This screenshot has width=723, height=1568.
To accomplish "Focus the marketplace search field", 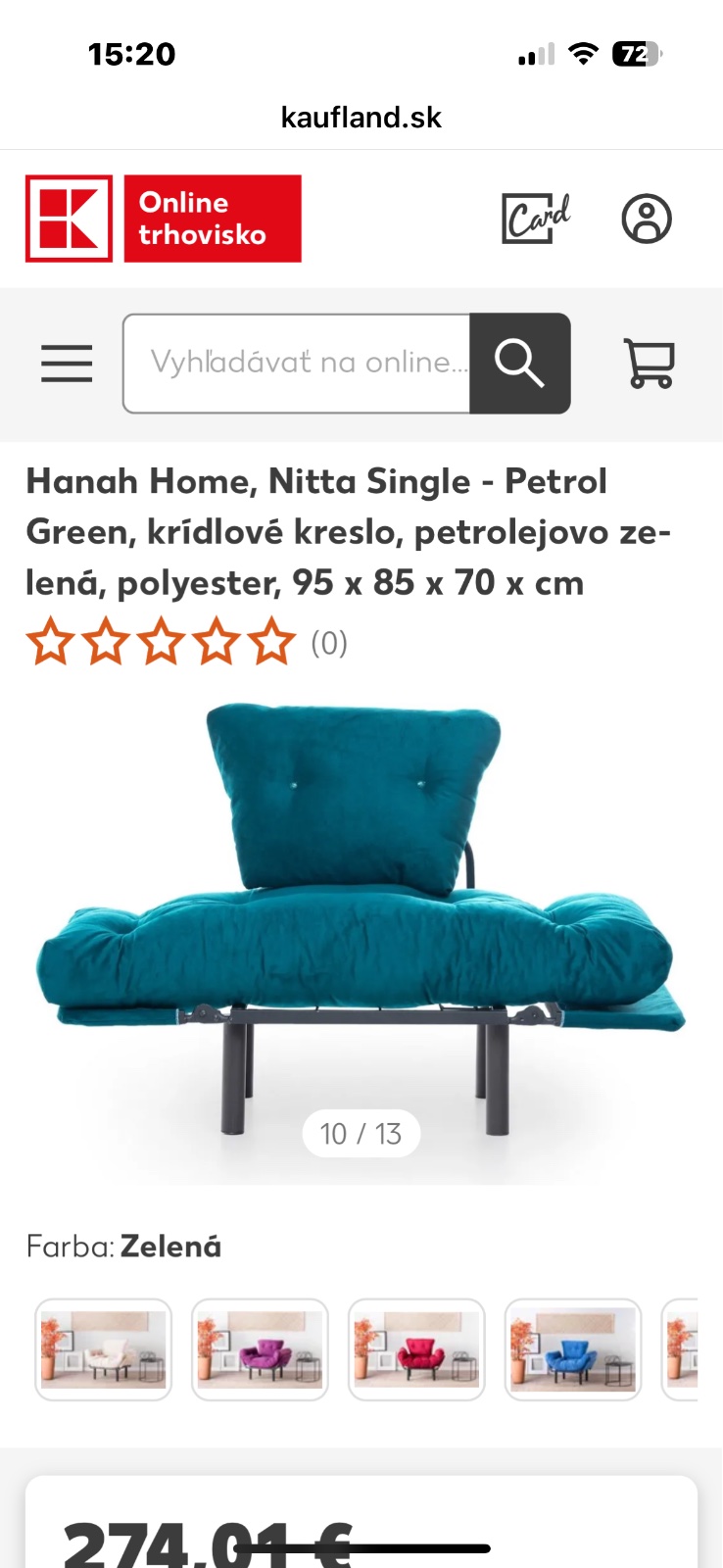I will click(x=296, y=364).
